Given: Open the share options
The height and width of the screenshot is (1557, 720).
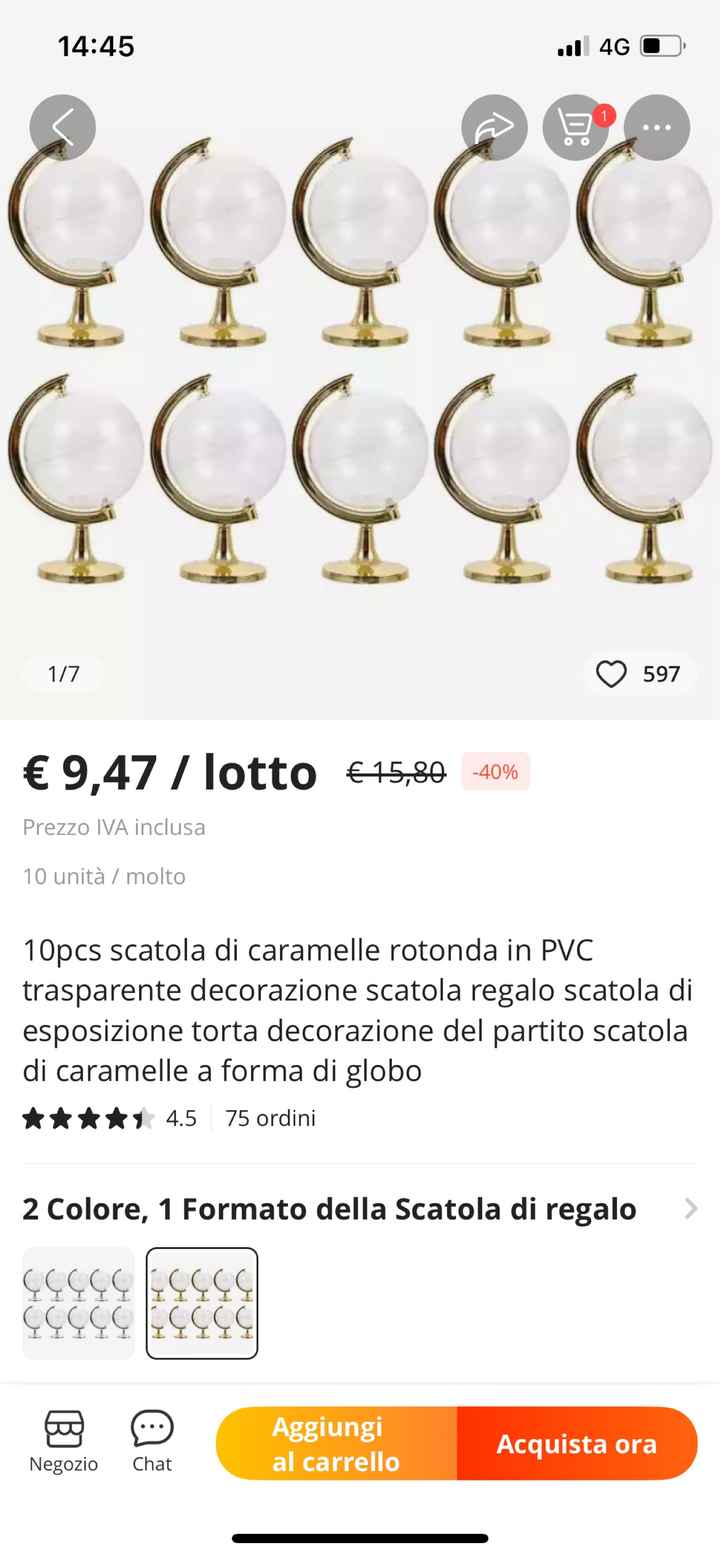Looking at the screenshot, I should 494,127.
